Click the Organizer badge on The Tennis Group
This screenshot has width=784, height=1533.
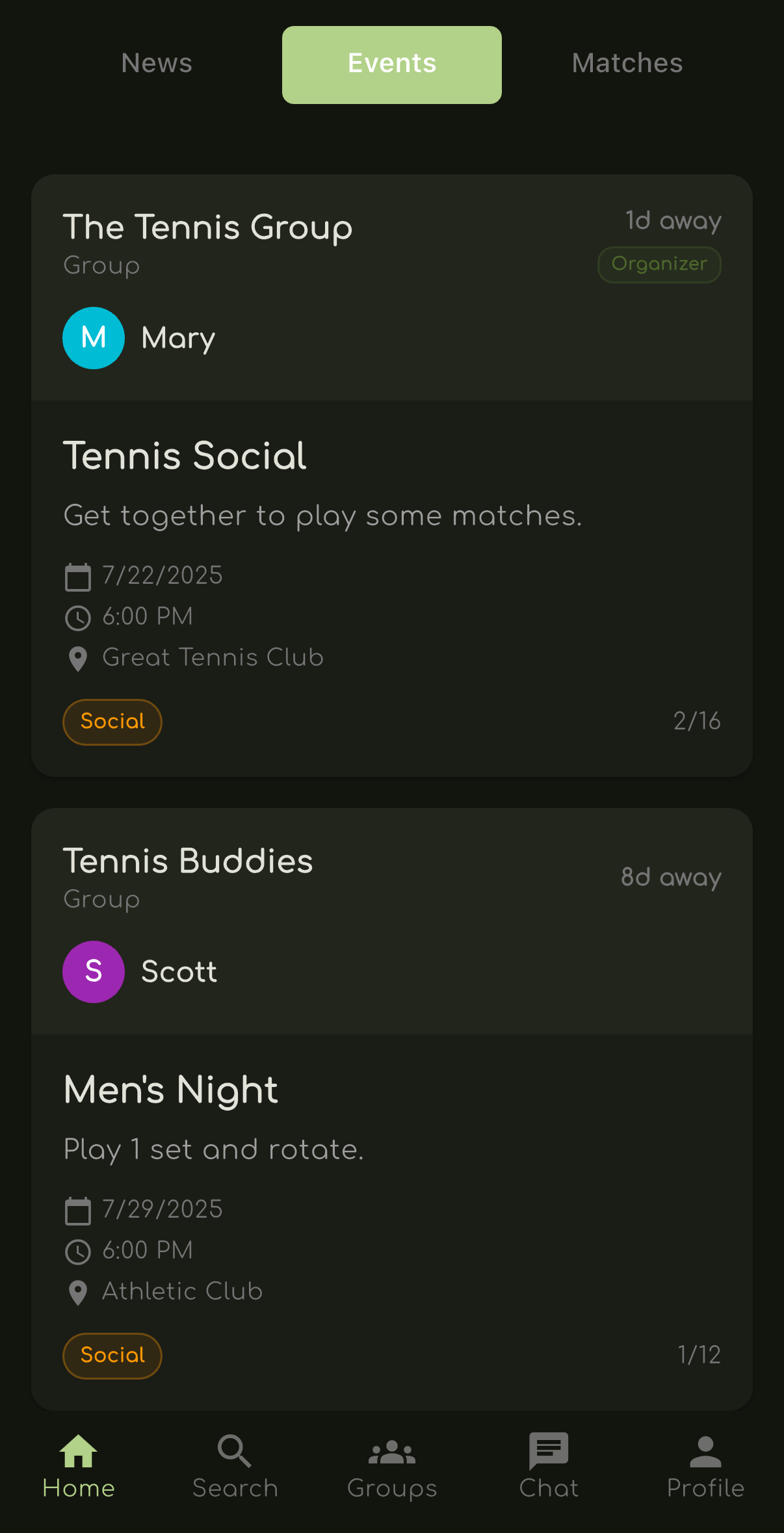tap(659, 264)
